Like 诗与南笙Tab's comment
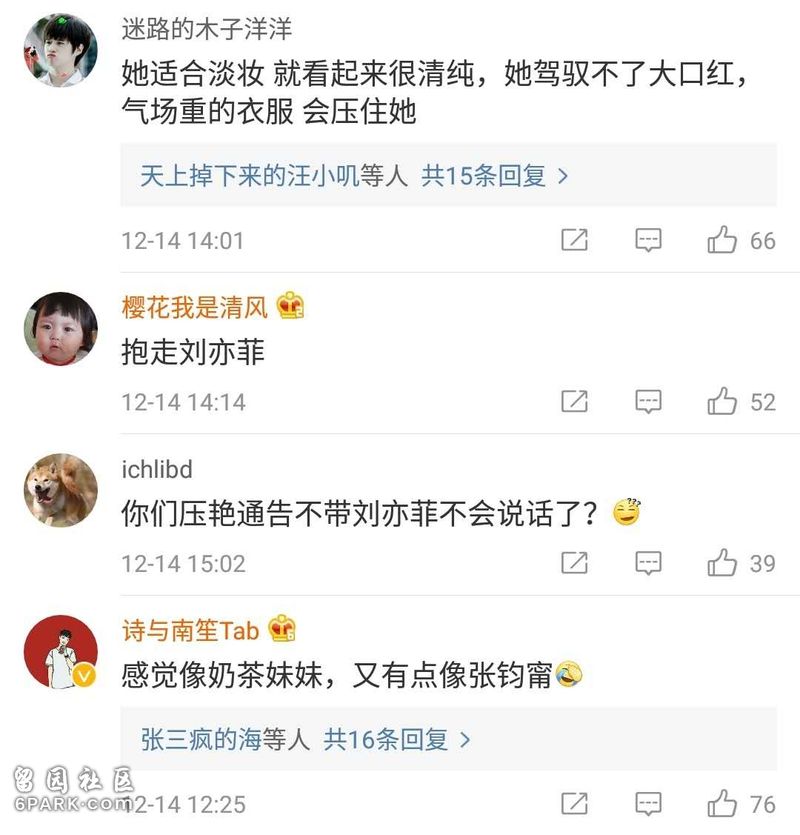Screen dimensions: 800x835 tap(722, 803)
